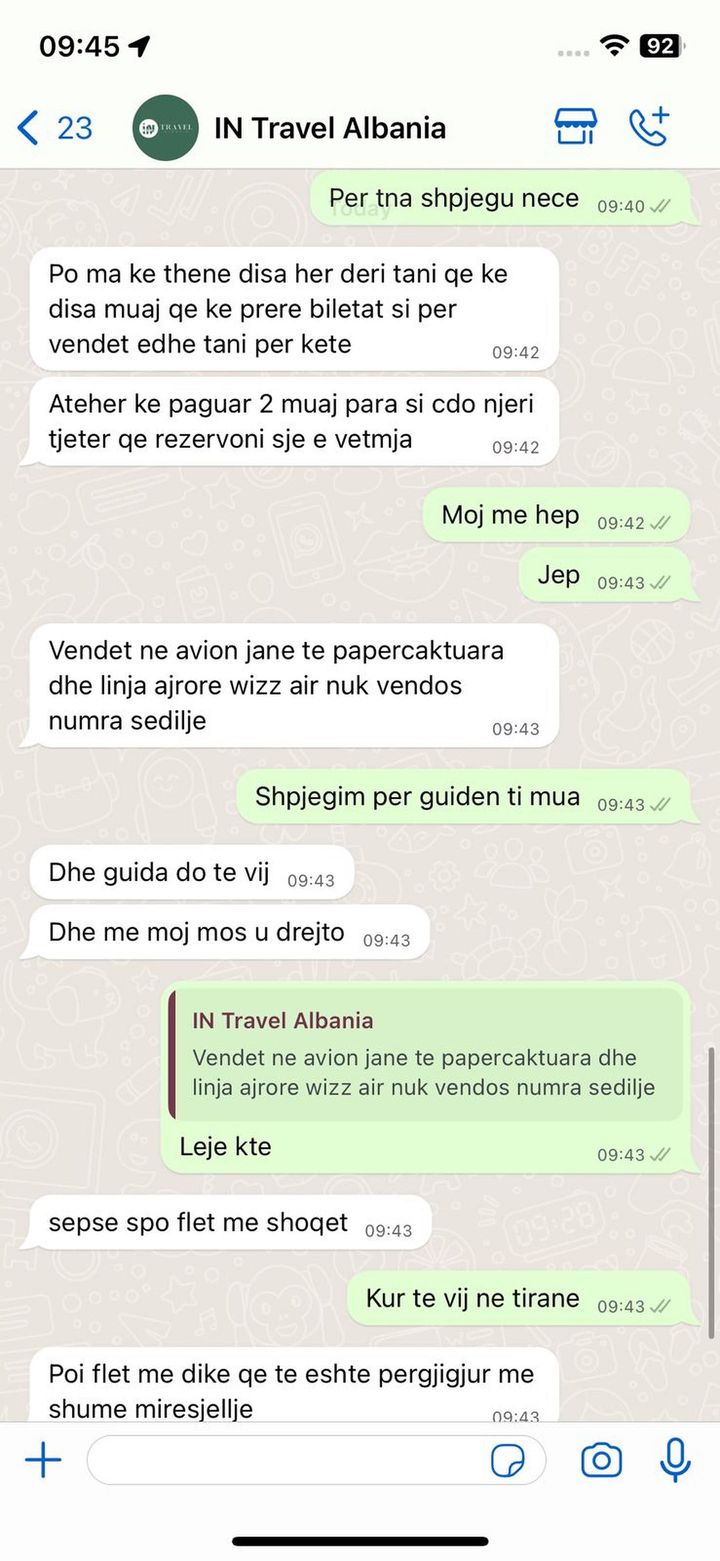This screenshot has height=1561, width=720.
Task: Record a voice message with microphone
Action: (x=675, y=1460)
